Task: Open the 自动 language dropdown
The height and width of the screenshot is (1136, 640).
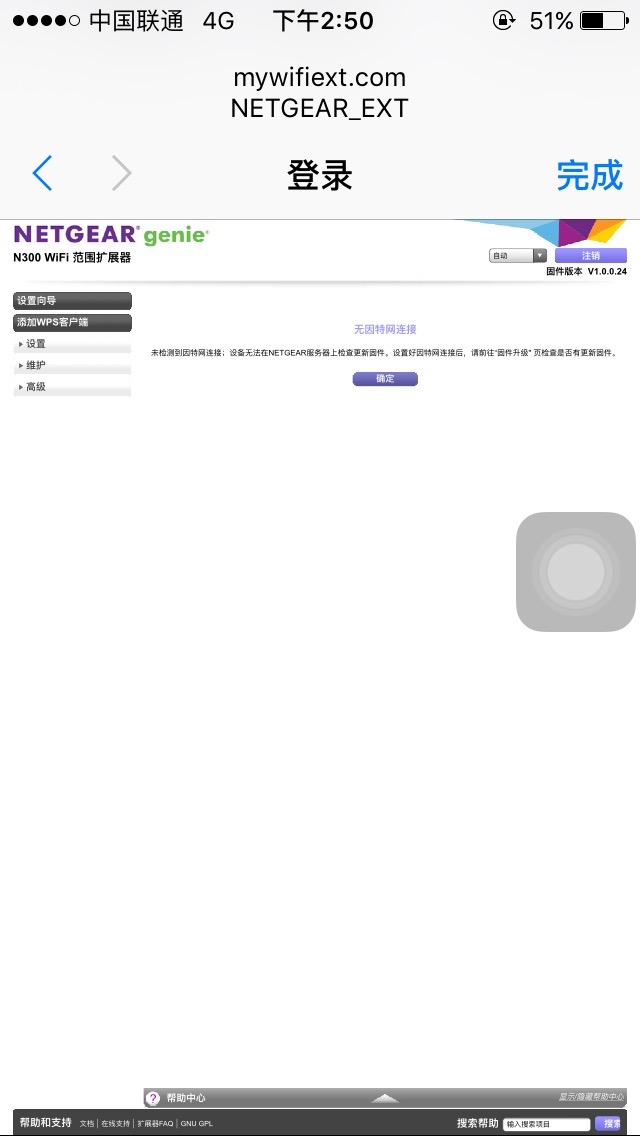Action: 518,256
